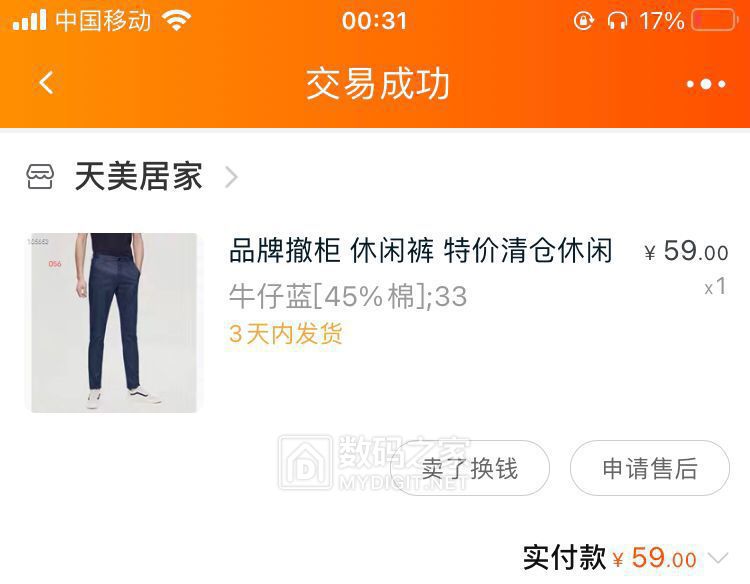The width and height of the screenshot is (750, 584).
Task: Open the three-dot overflow menu
Action: tap(706, 84)
